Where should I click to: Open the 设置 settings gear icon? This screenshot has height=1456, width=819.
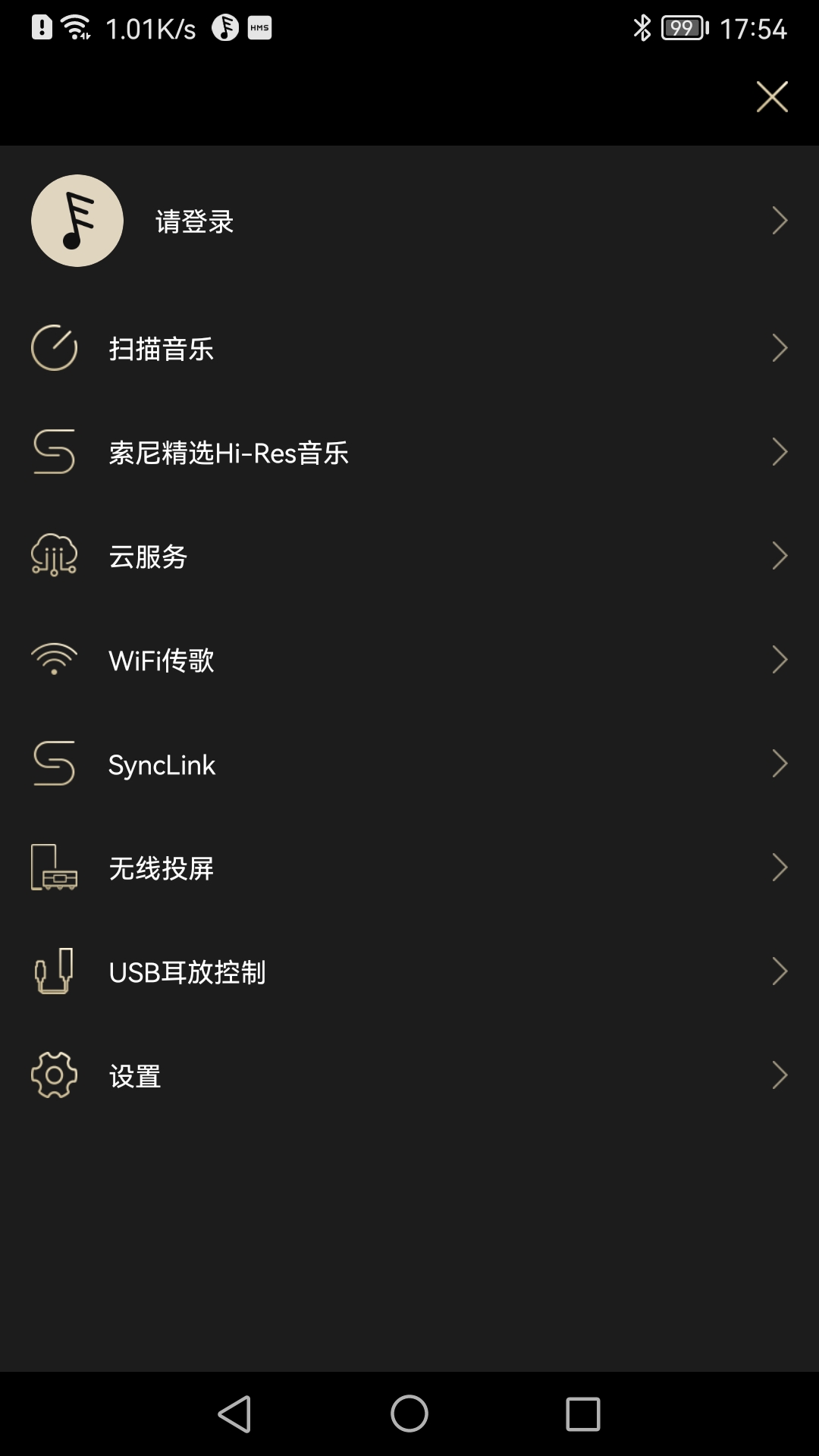tap(53, 1075)
